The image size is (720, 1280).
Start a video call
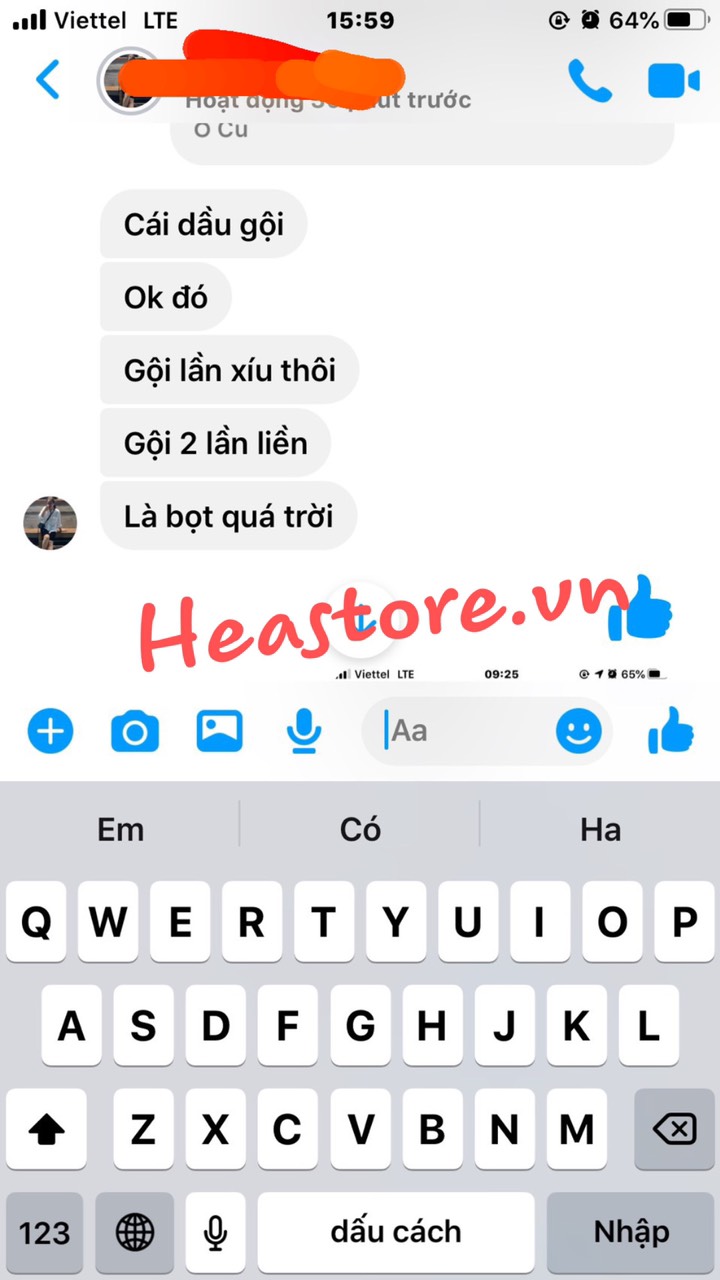coord(673,81)
